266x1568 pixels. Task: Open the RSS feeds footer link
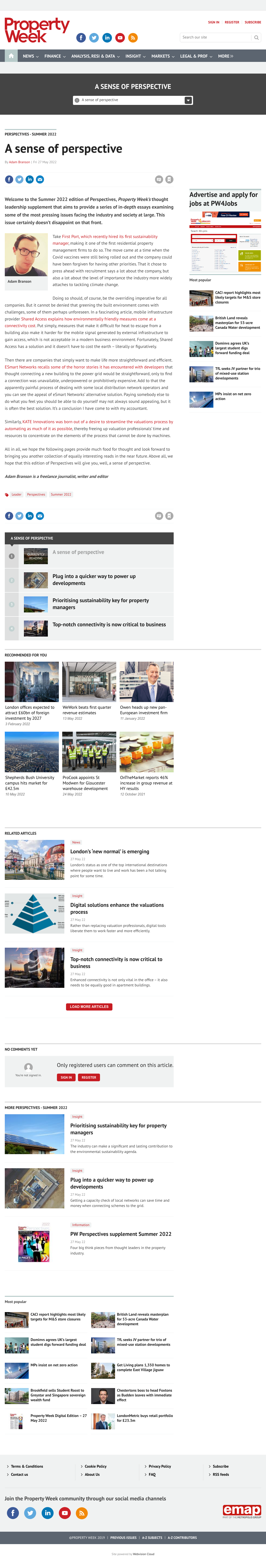tap(221, 1474)
